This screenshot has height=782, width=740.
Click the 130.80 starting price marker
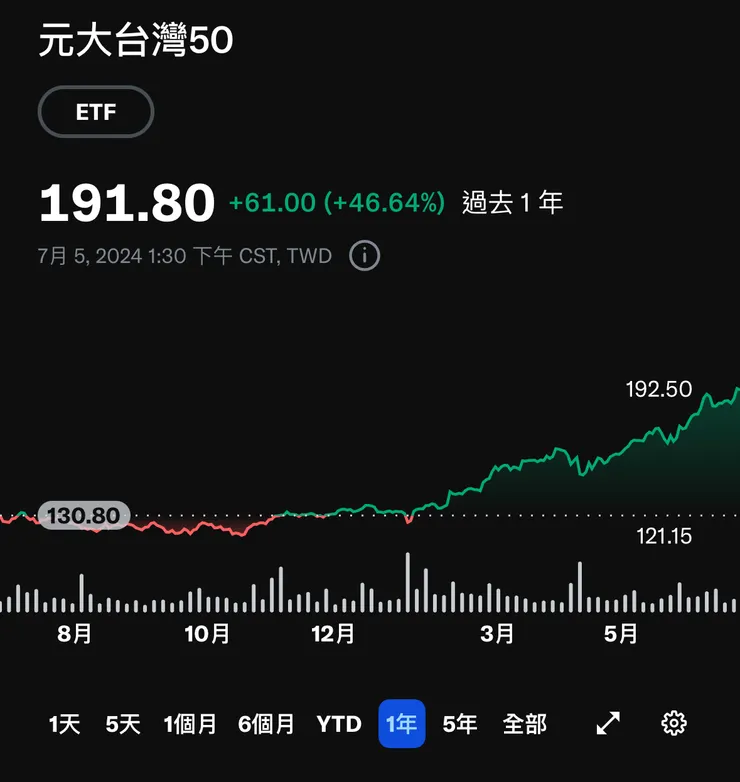85,515
